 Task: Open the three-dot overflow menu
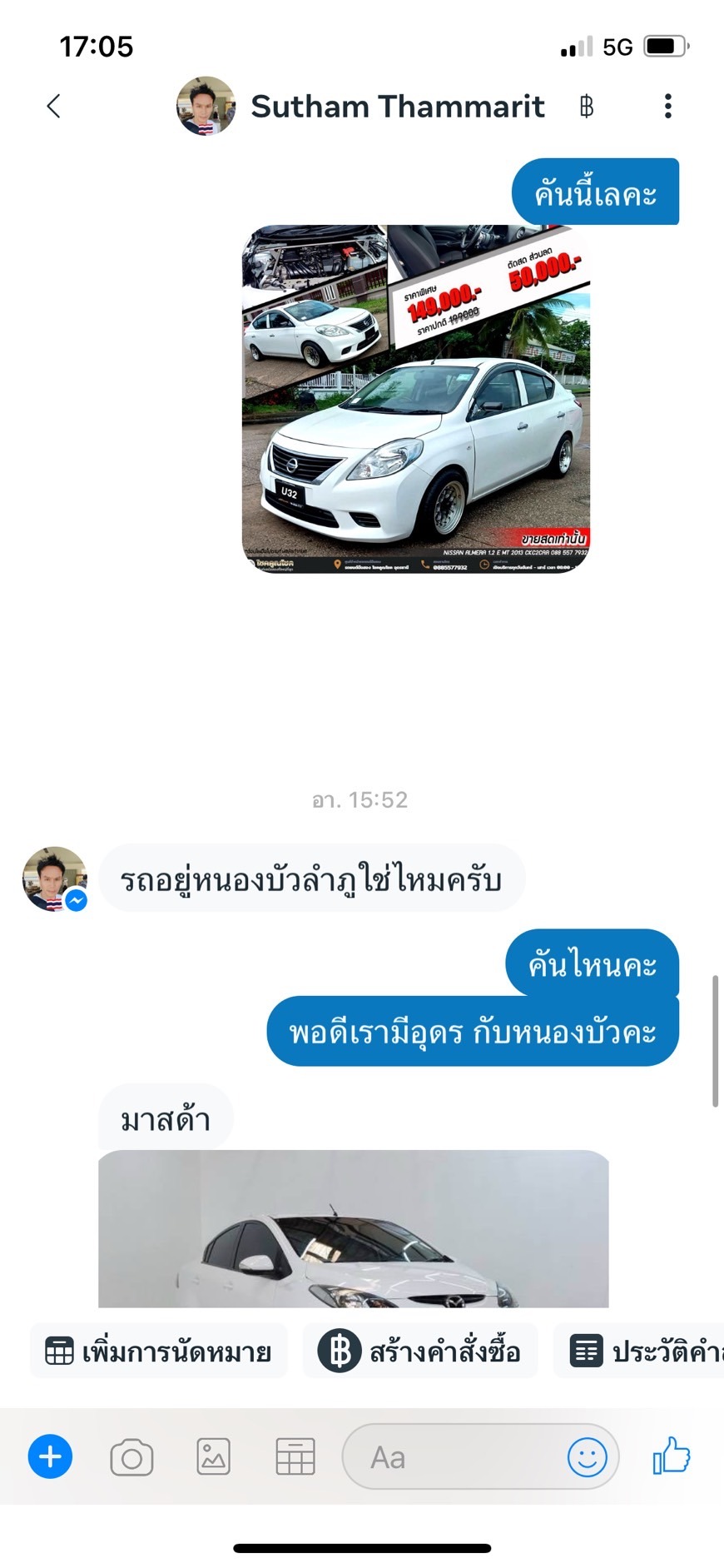[667, 106]
